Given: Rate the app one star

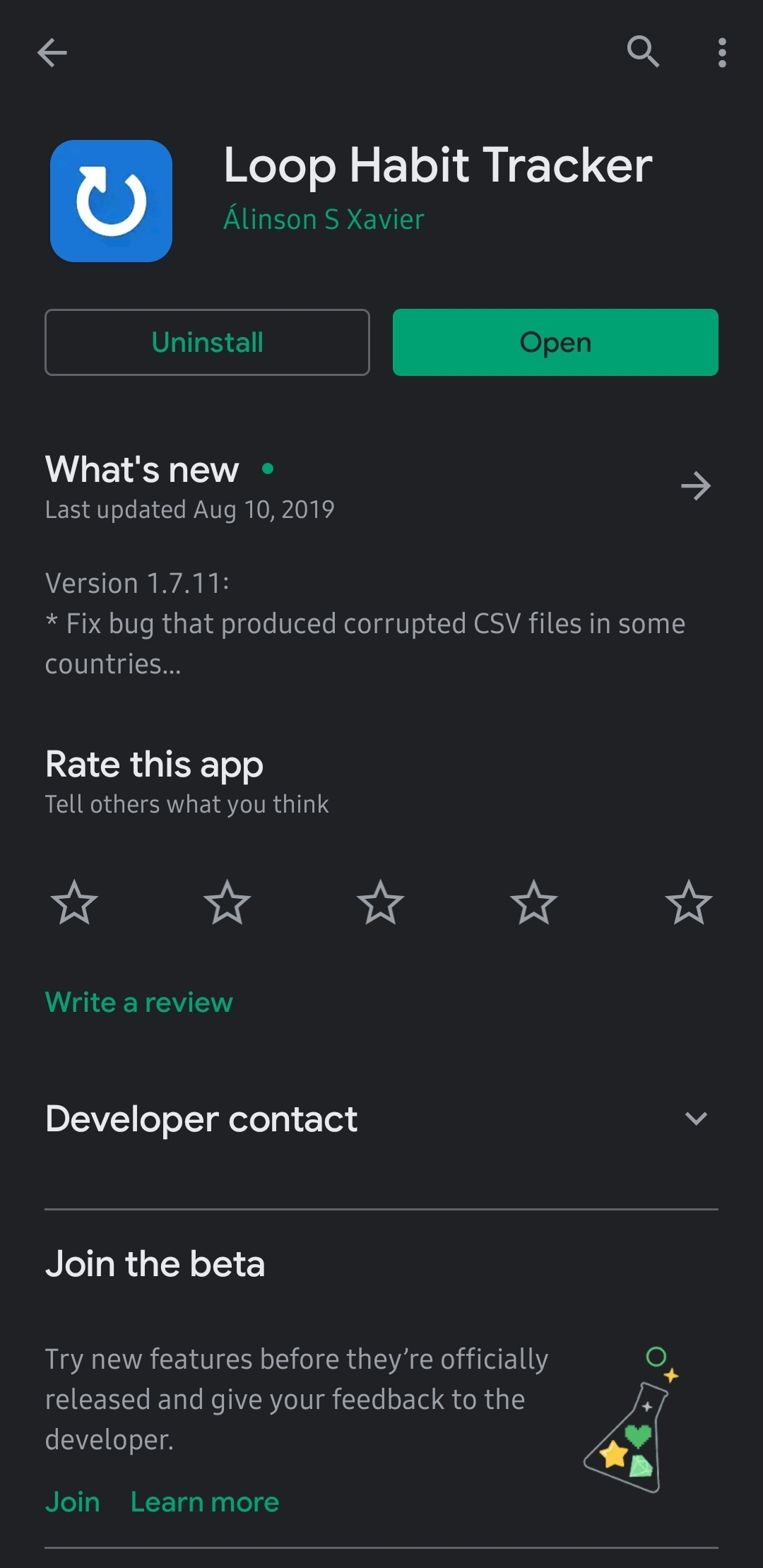Looking at the screenshot, I should (74, 902).
